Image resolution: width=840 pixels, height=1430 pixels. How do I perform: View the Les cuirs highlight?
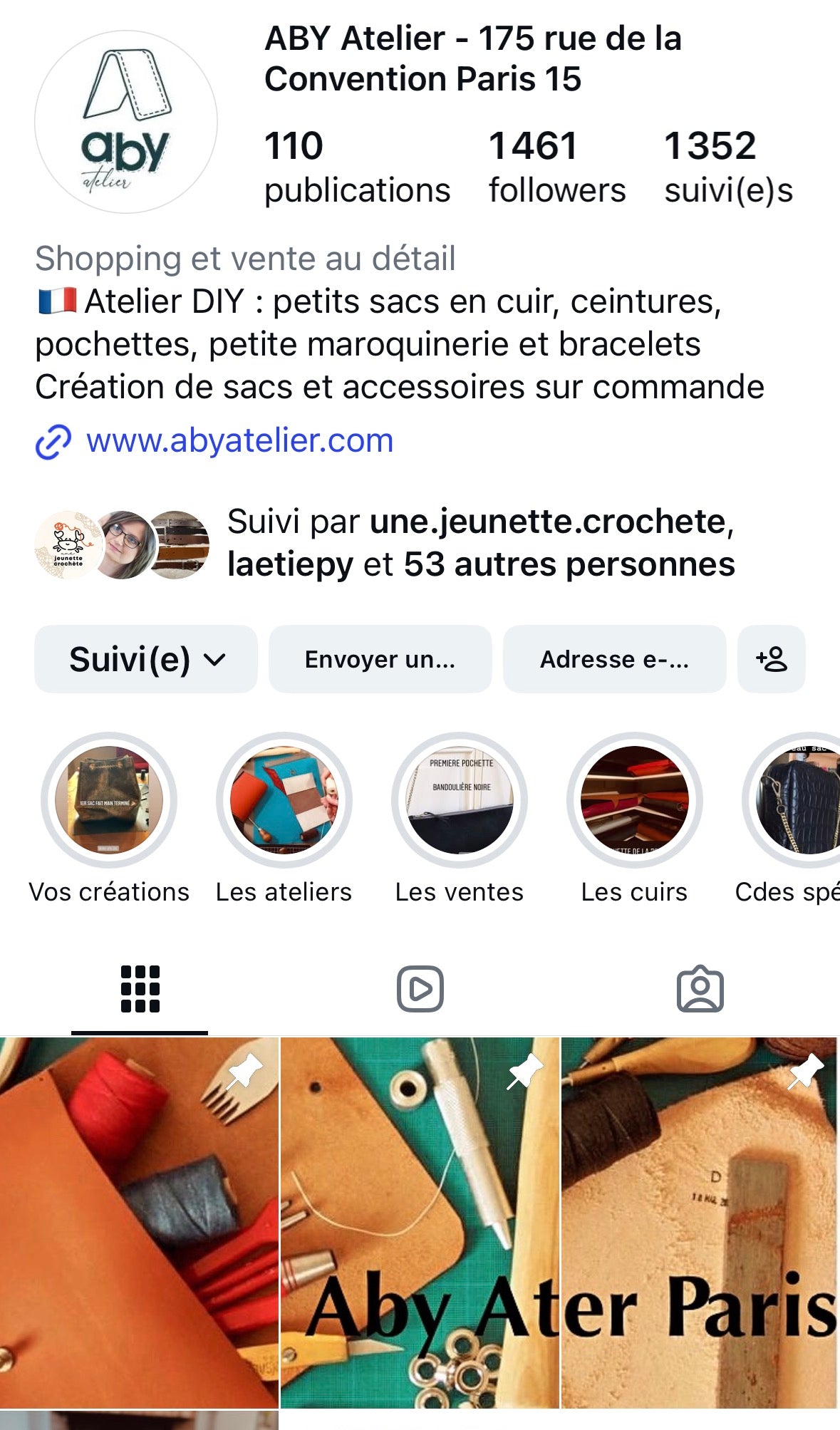pos(635,799)
